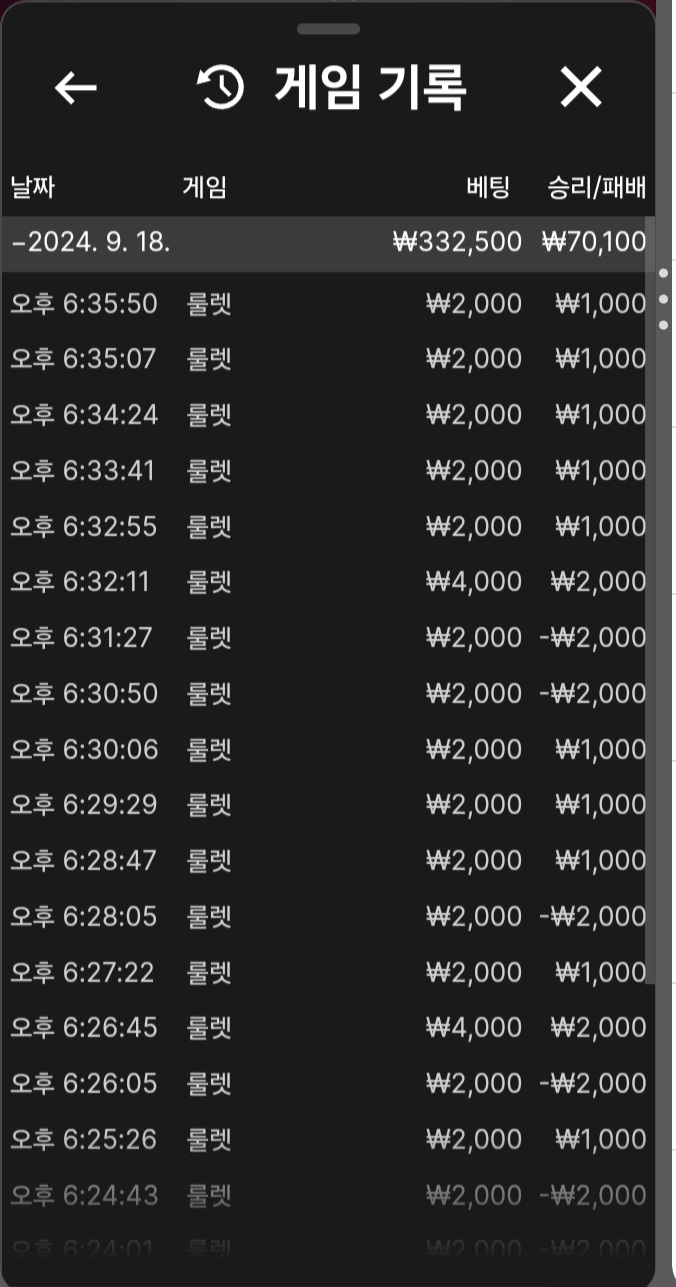Open the 오후 6:30:06 roulette record
This screenshot has height=1287, width=676.
(x=326, y=749)
